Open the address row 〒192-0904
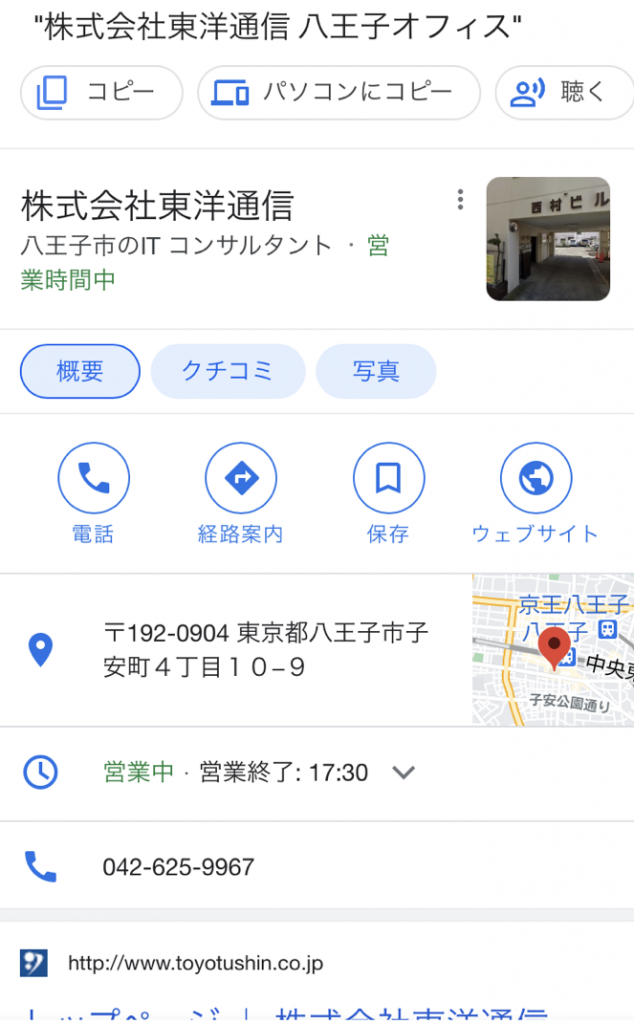The image size is (634, 1024). tap(235, 650)
